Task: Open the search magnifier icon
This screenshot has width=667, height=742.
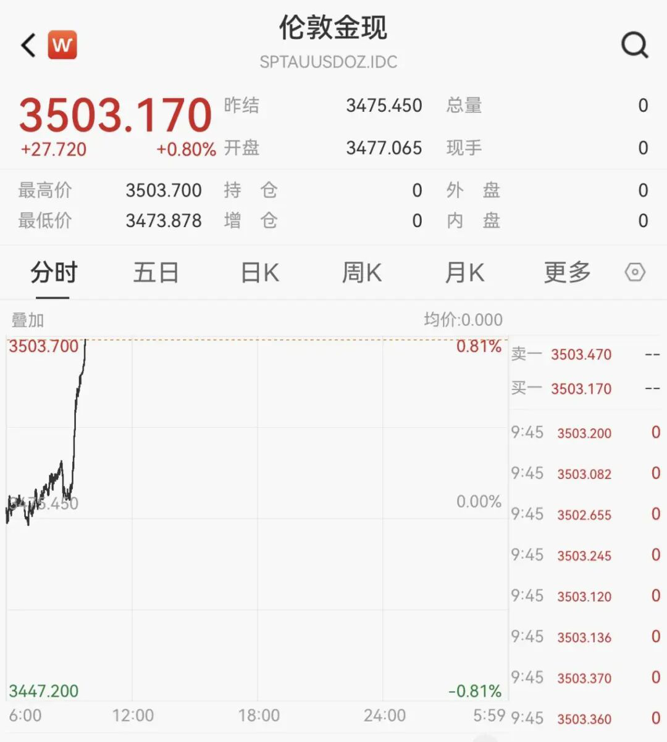Action: [x=634, y=45]
